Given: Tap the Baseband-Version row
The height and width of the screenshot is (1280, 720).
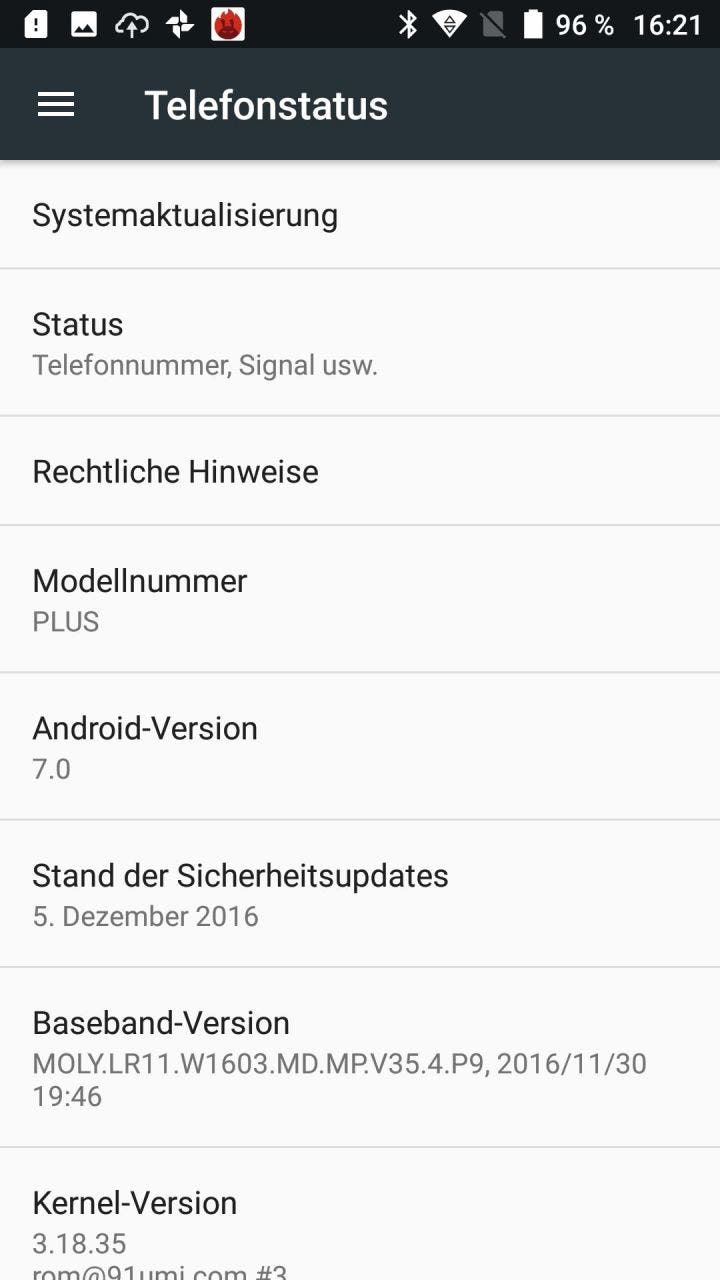Looking at the screenshot, I should coord(360,1057).
